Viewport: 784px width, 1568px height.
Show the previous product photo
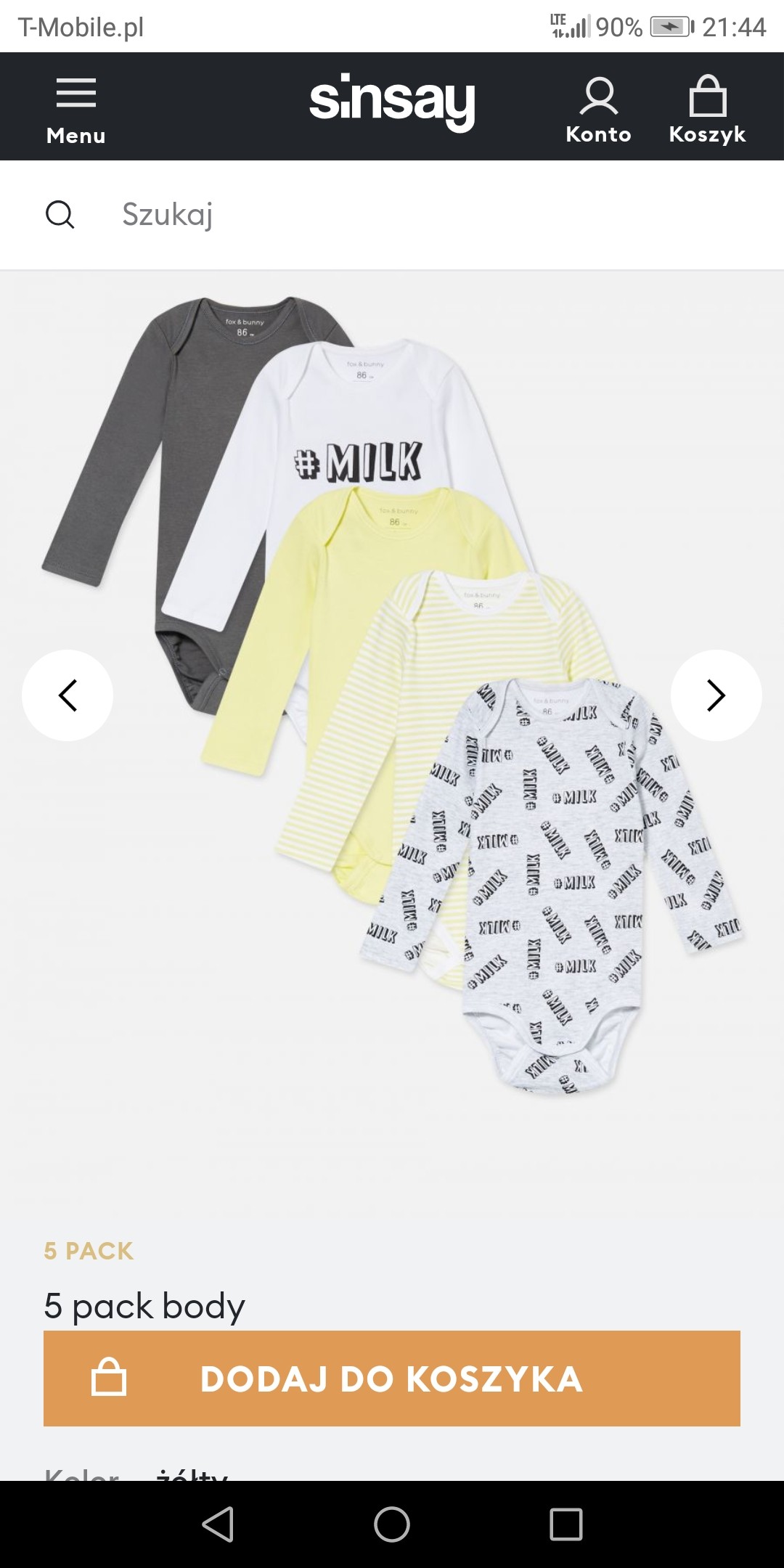point(68,695)
